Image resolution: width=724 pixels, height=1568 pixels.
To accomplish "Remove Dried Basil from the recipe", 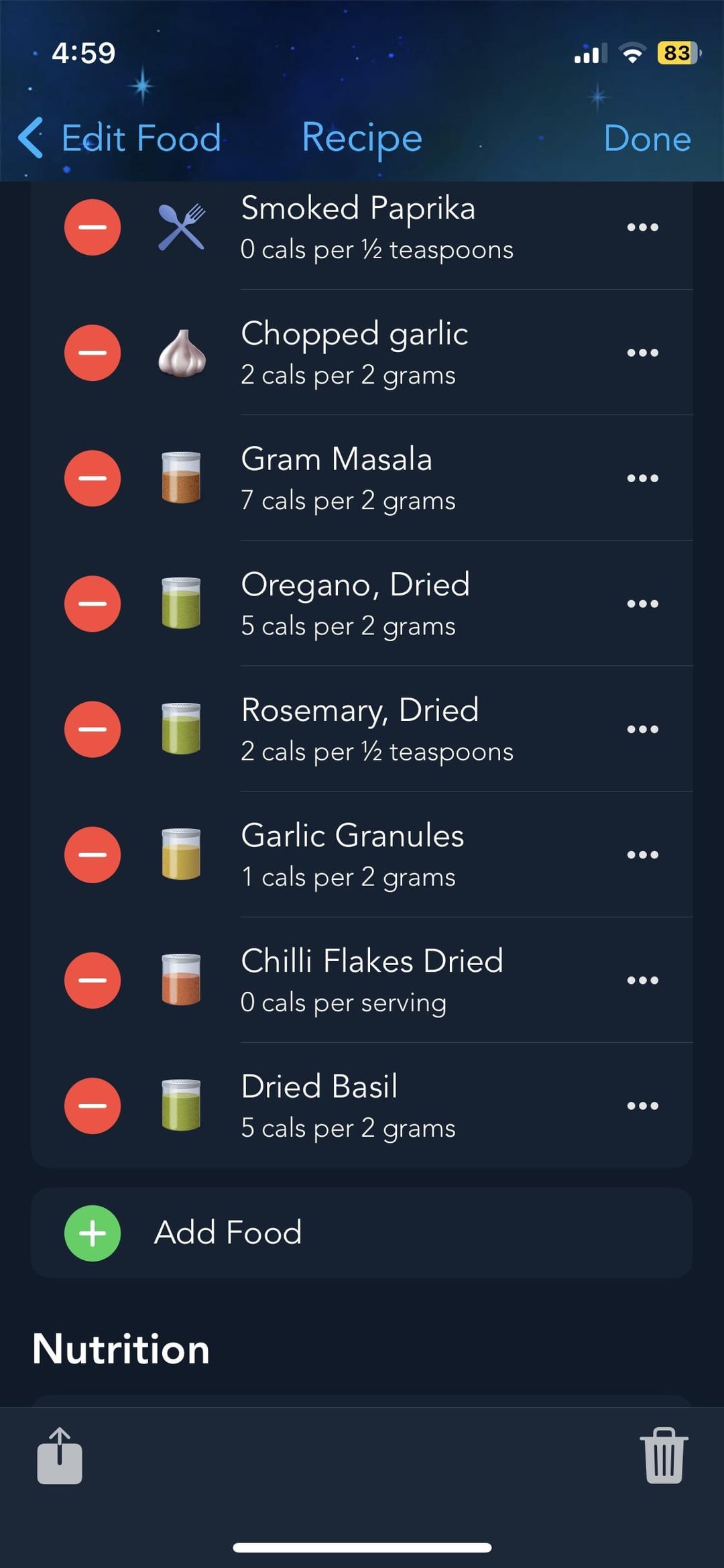I will click(93, 1105).
